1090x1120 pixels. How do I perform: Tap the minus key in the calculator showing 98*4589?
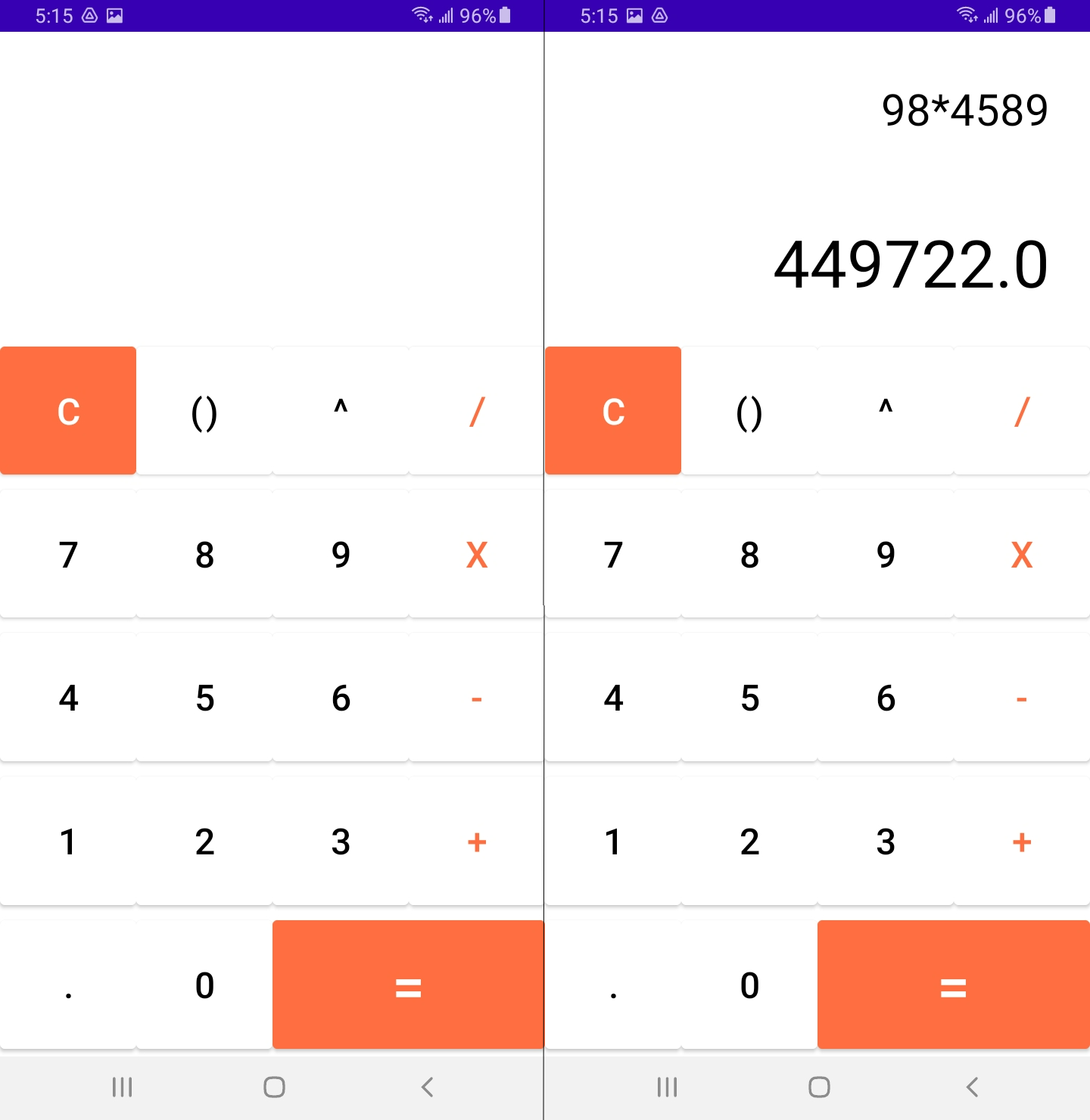click(x=1022, y=698)
